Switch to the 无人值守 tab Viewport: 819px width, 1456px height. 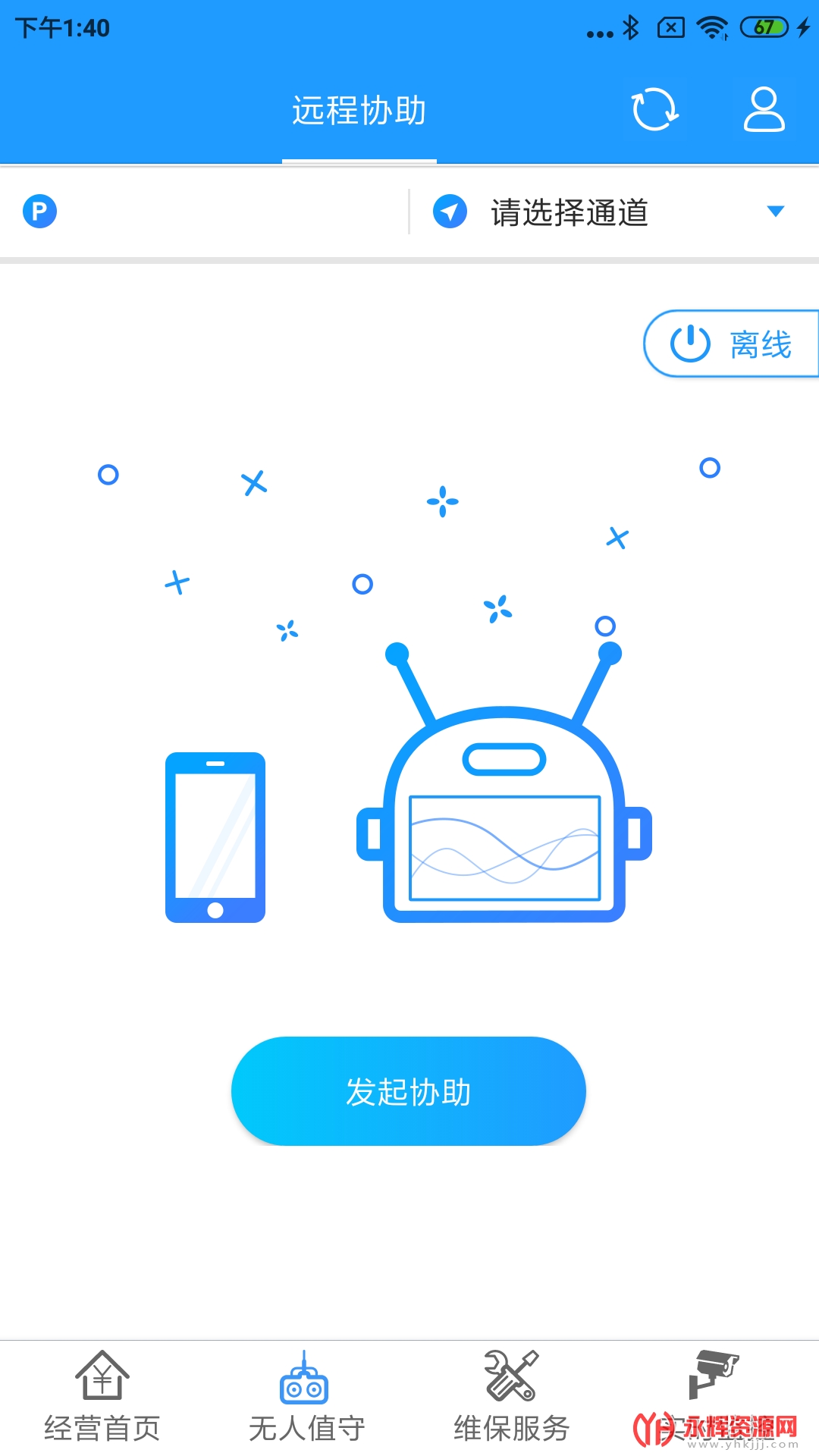[307, 1397]
